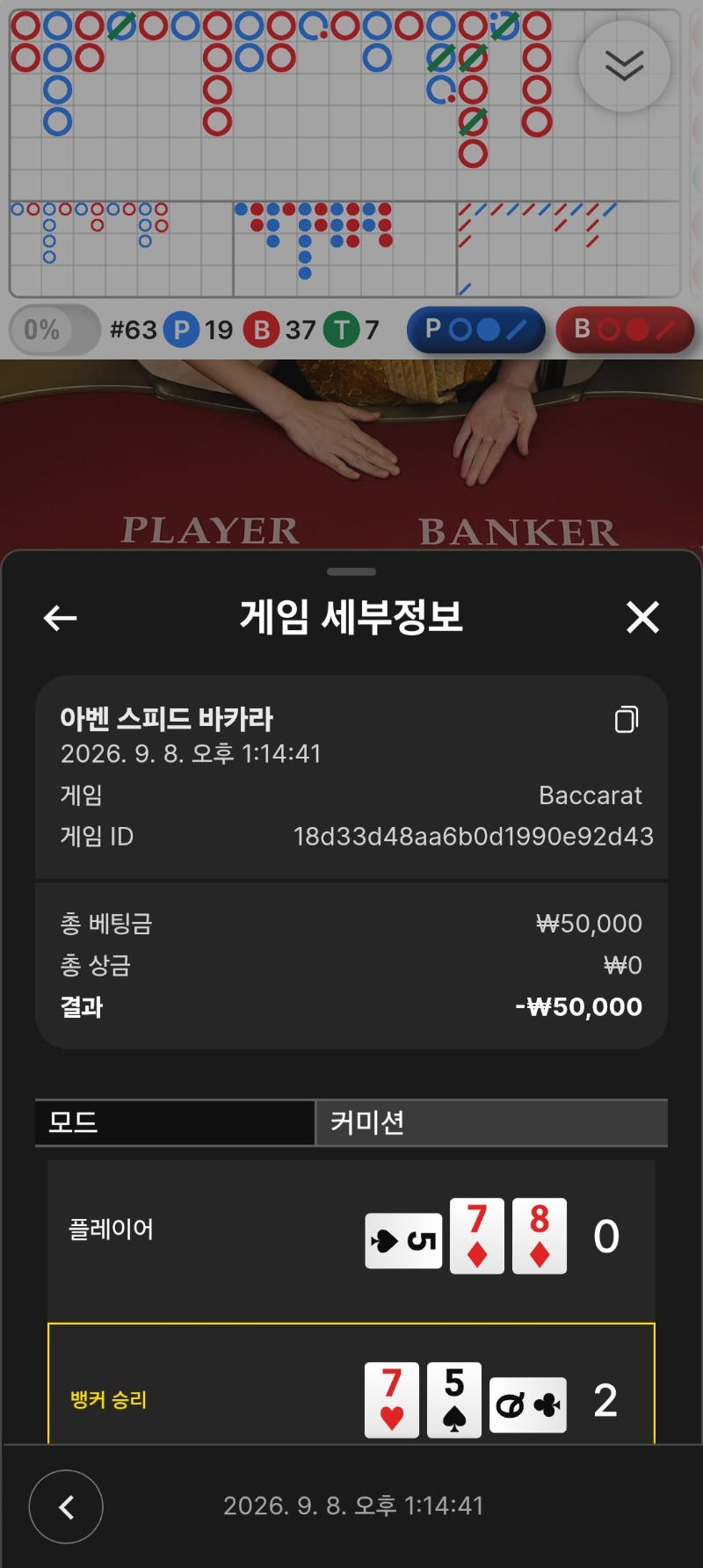Go to previous round with bottom chevron

(66, 1506)
